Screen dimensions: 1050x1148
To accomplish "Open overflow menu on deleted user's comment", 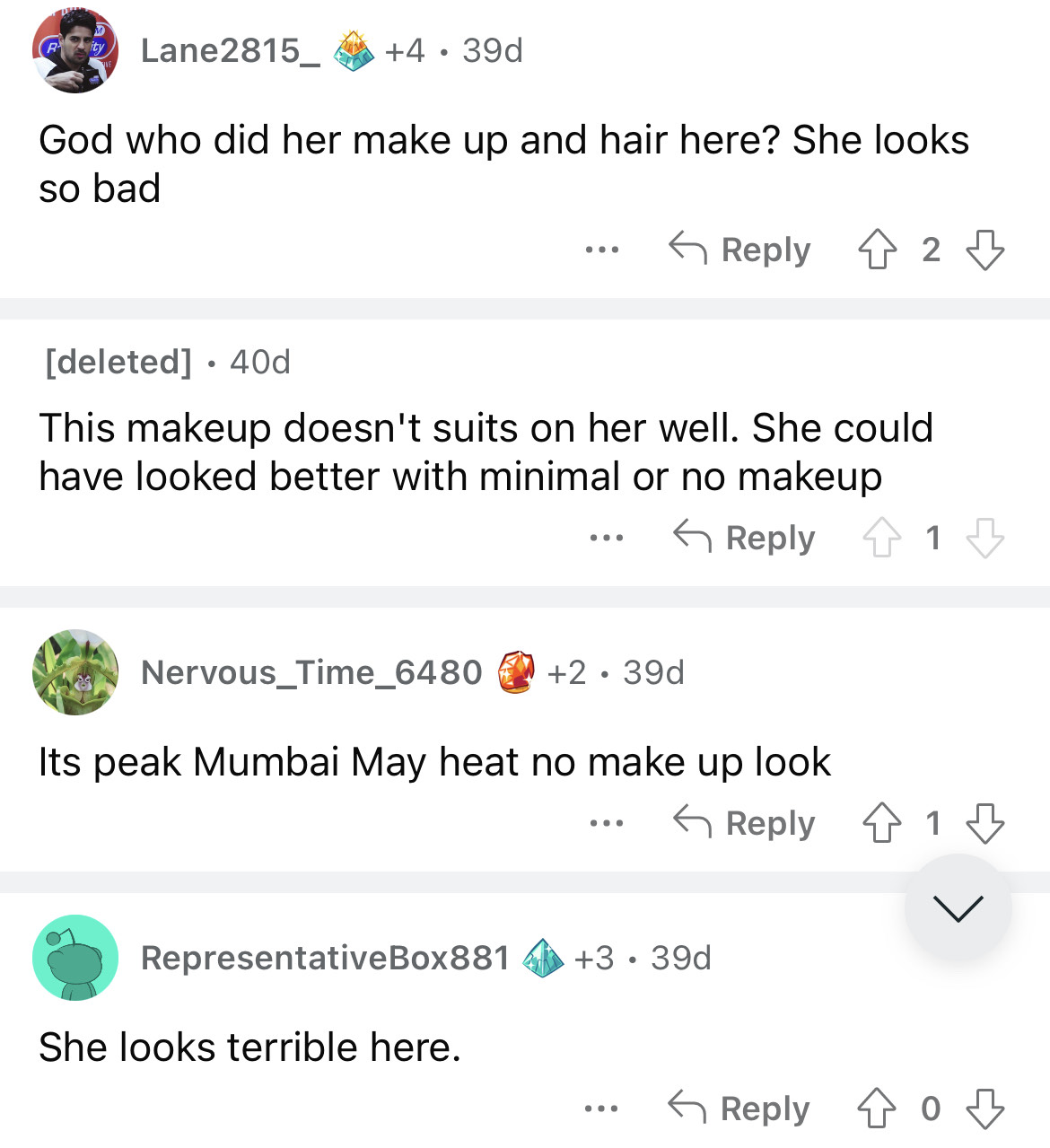I will 607,538.
